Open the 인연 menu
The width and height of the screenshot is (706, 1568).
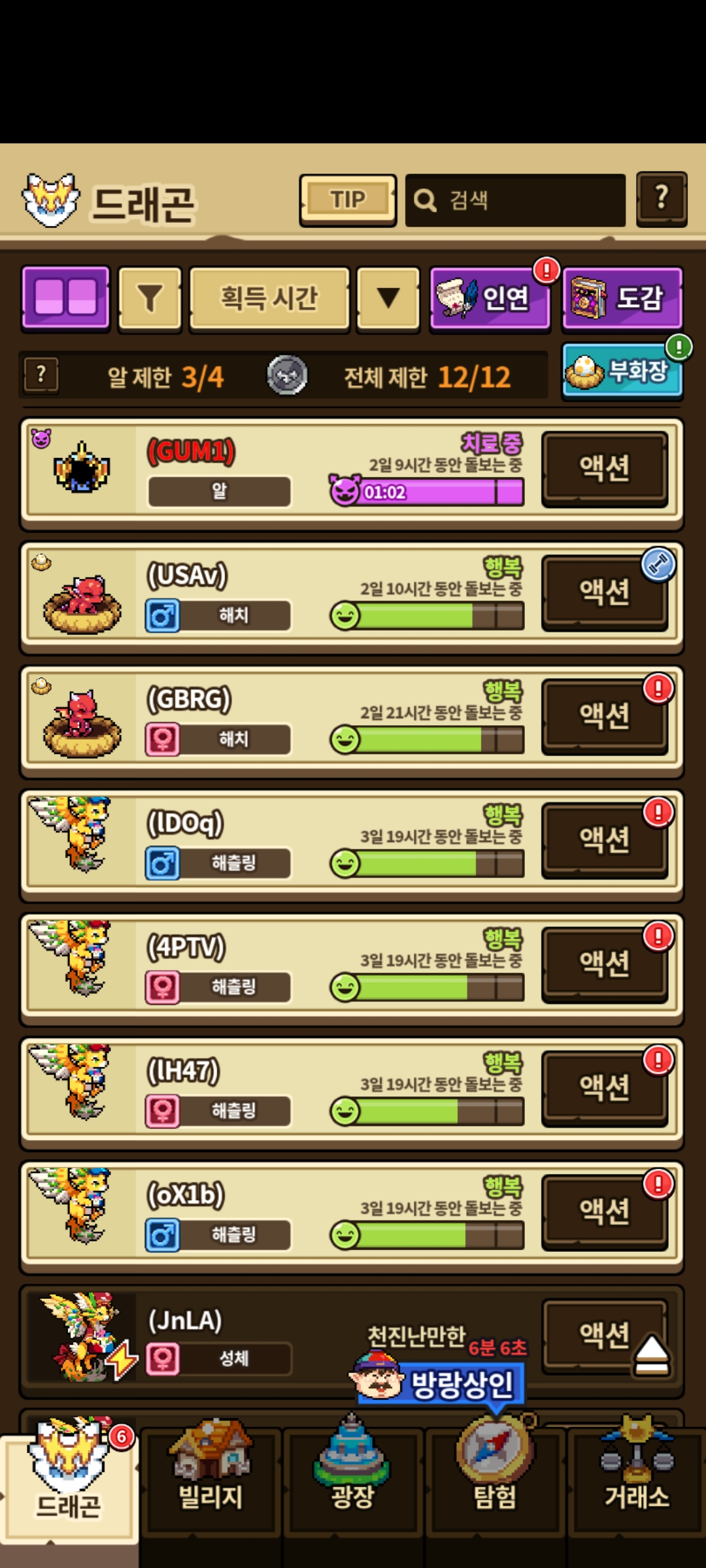coord(490,299)
